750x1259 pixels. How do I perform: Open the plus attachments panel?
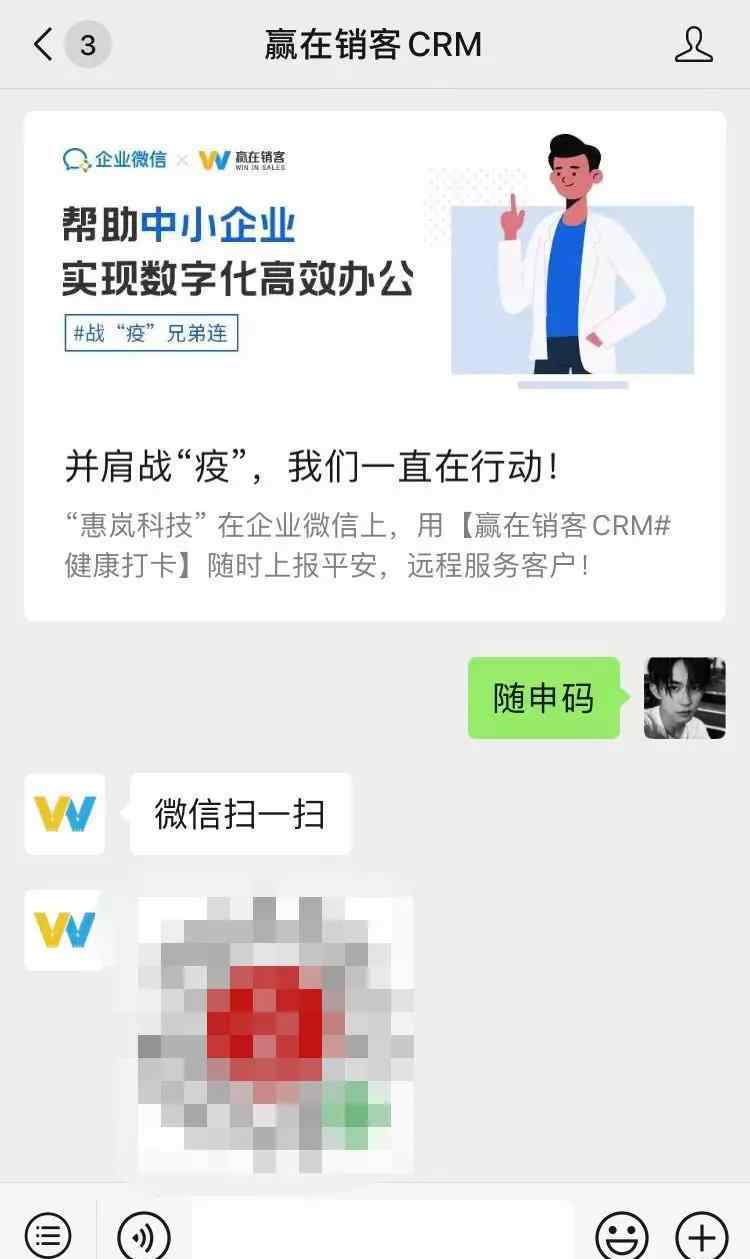pyautogui.click(x=702, y=1236)
